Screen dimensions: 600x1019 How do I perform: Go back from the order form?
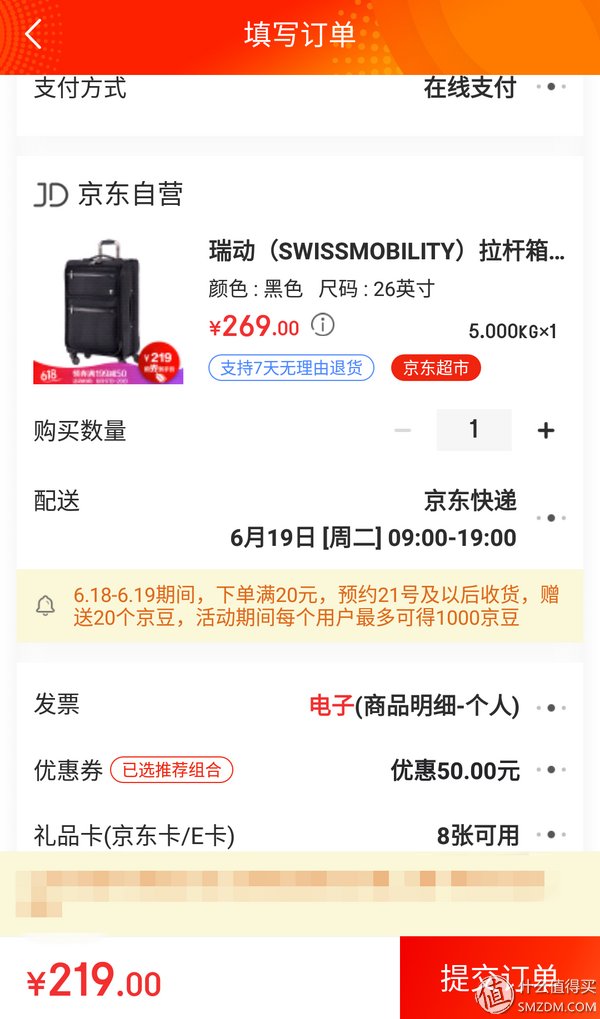click(x=34, y=35)
